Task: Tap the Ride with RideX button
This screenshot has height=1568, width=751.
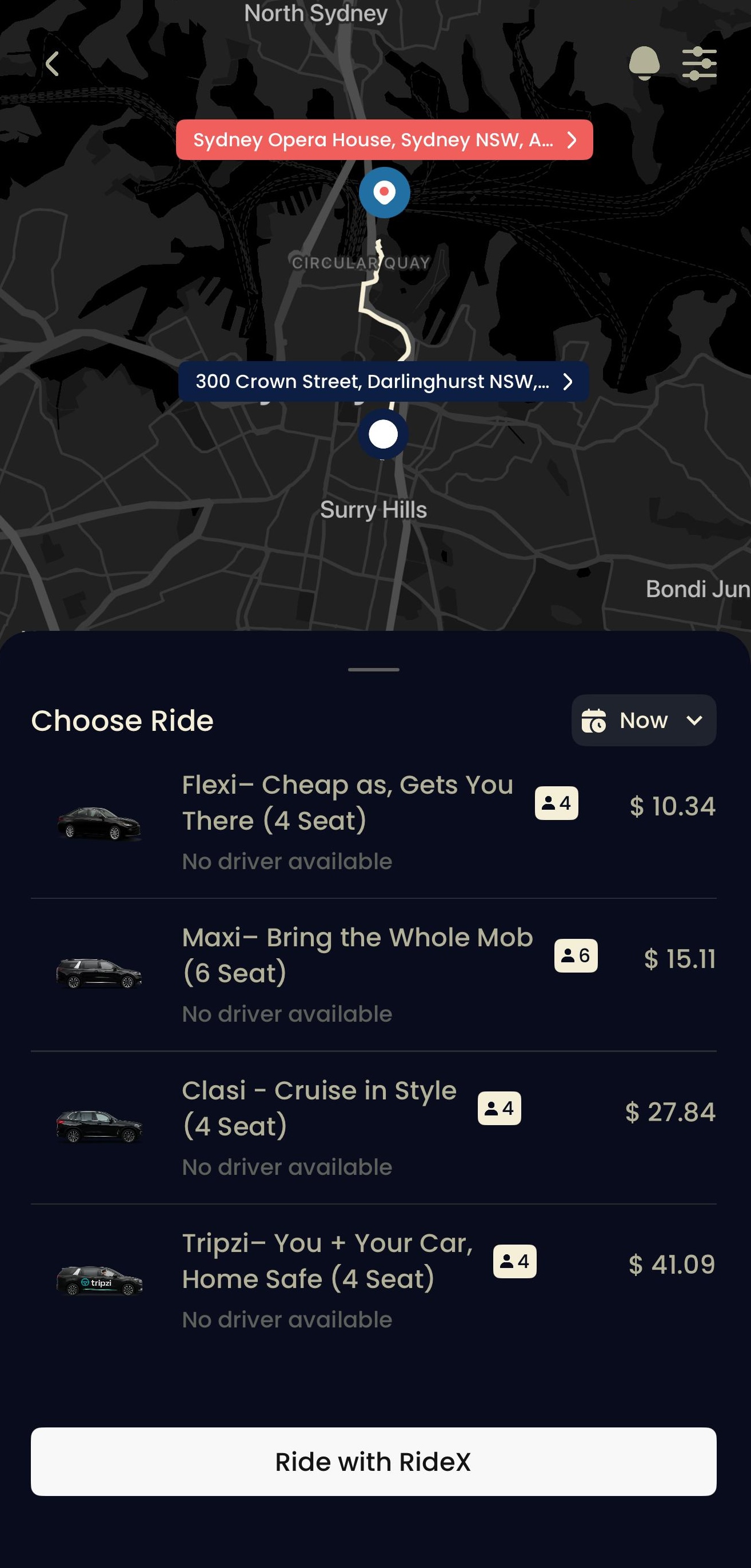Action: [373, 1462]
